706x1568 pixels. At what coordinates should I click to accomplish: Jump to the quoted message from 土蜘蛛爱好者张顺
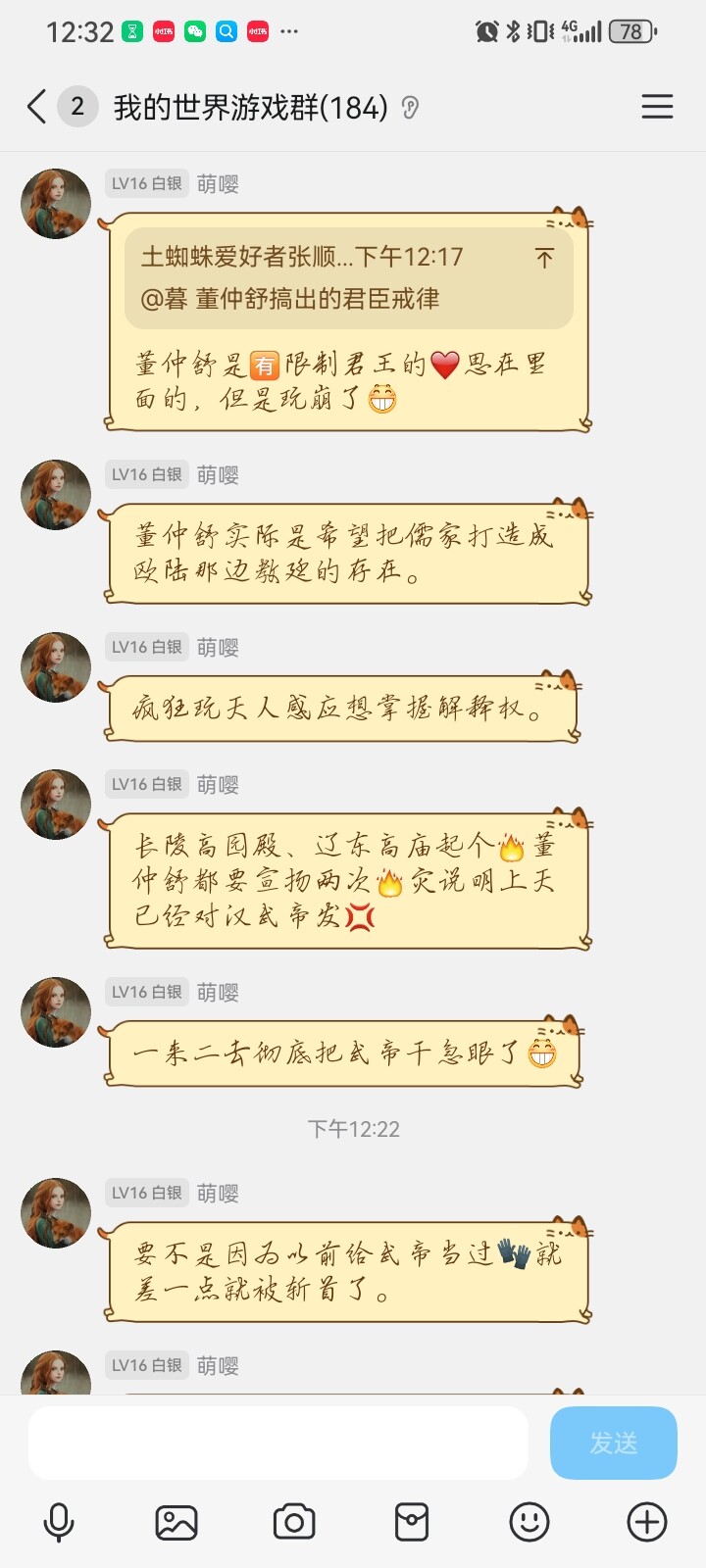pos(544,258)
